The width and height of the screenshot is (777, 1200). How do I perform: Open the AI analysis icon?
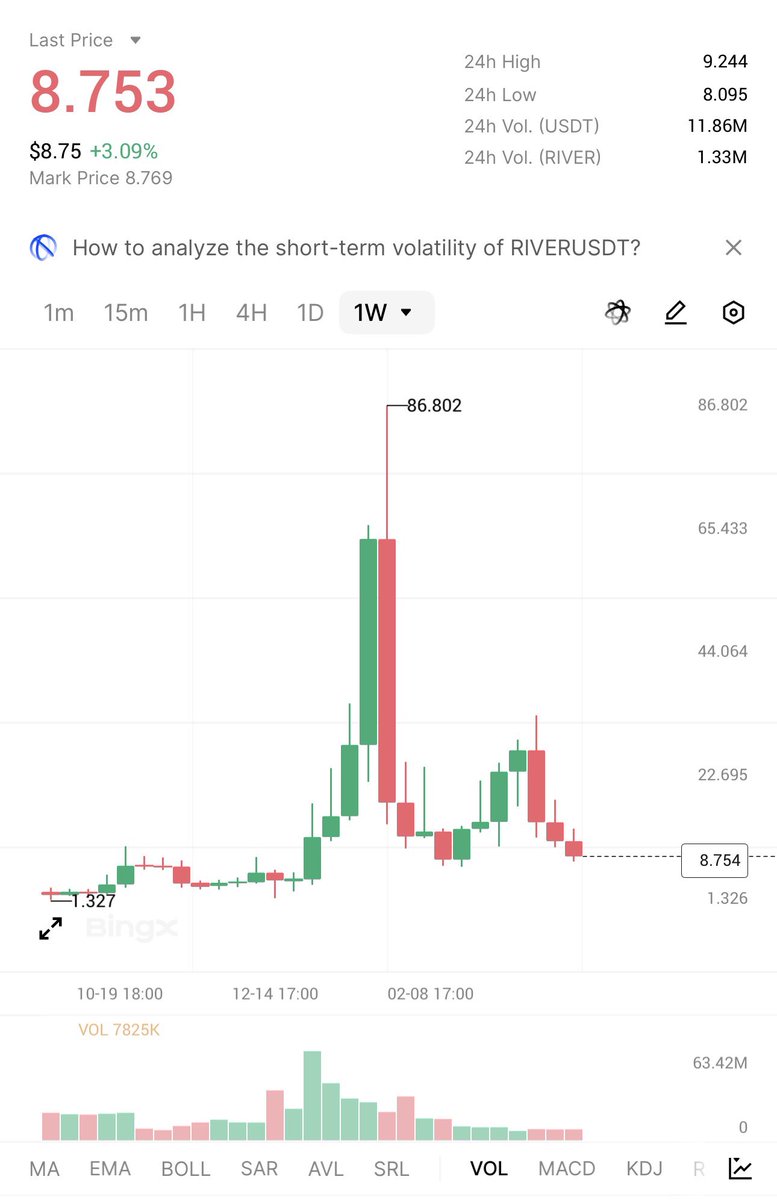point(618,313)
